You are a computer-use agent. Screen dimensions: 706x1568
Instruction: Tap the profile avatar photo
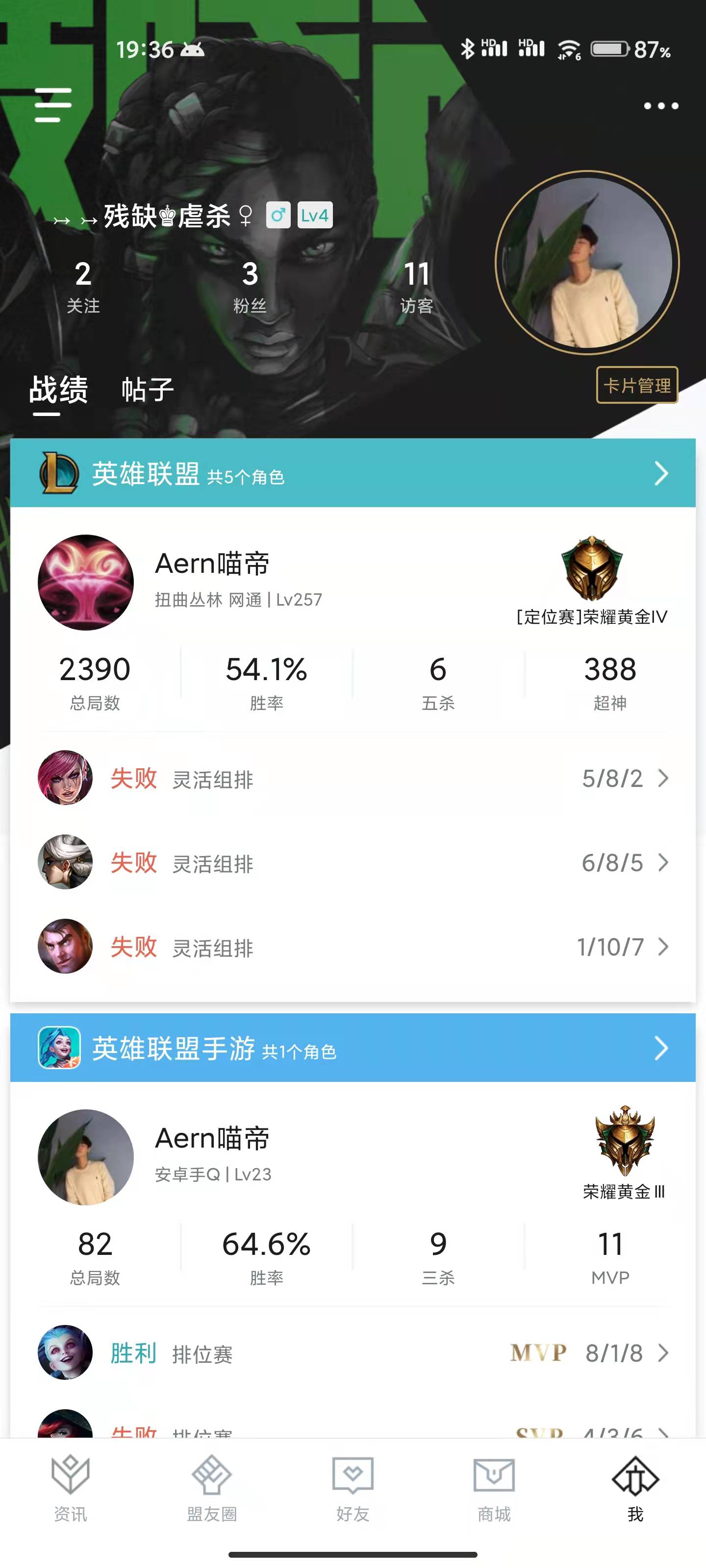[586, 262]
